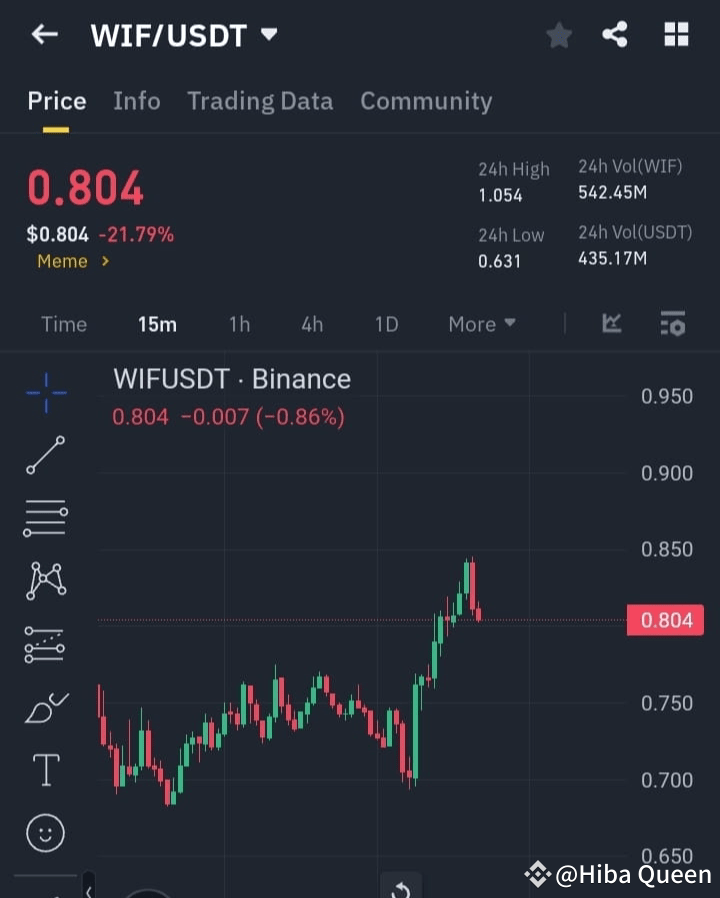Switch to the Trading Data tab
The width and height of the screenshot is (720, 898).
coord(260,101)
